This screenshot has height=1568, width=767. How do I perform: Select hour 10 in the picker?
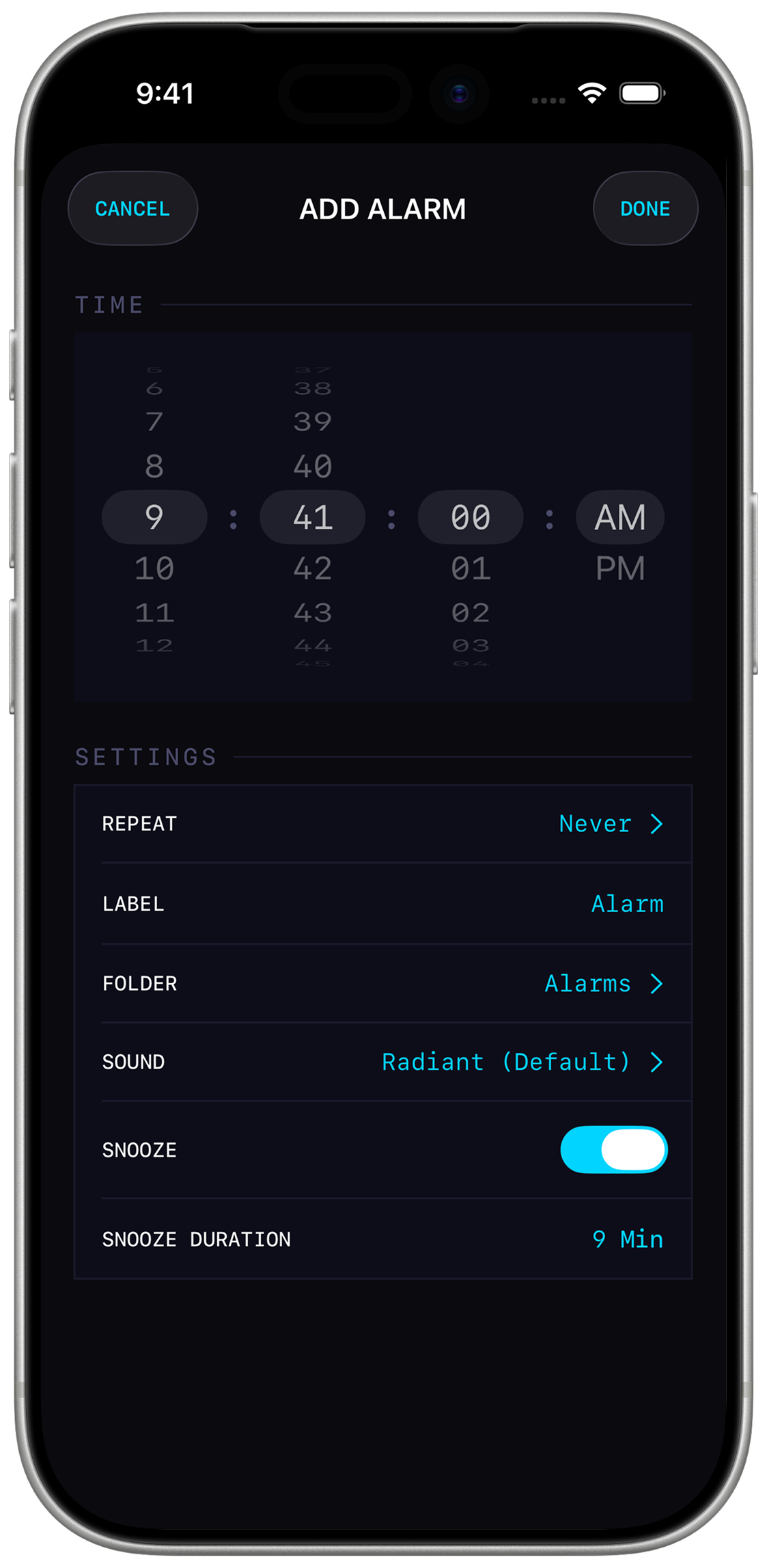point(154,568)
